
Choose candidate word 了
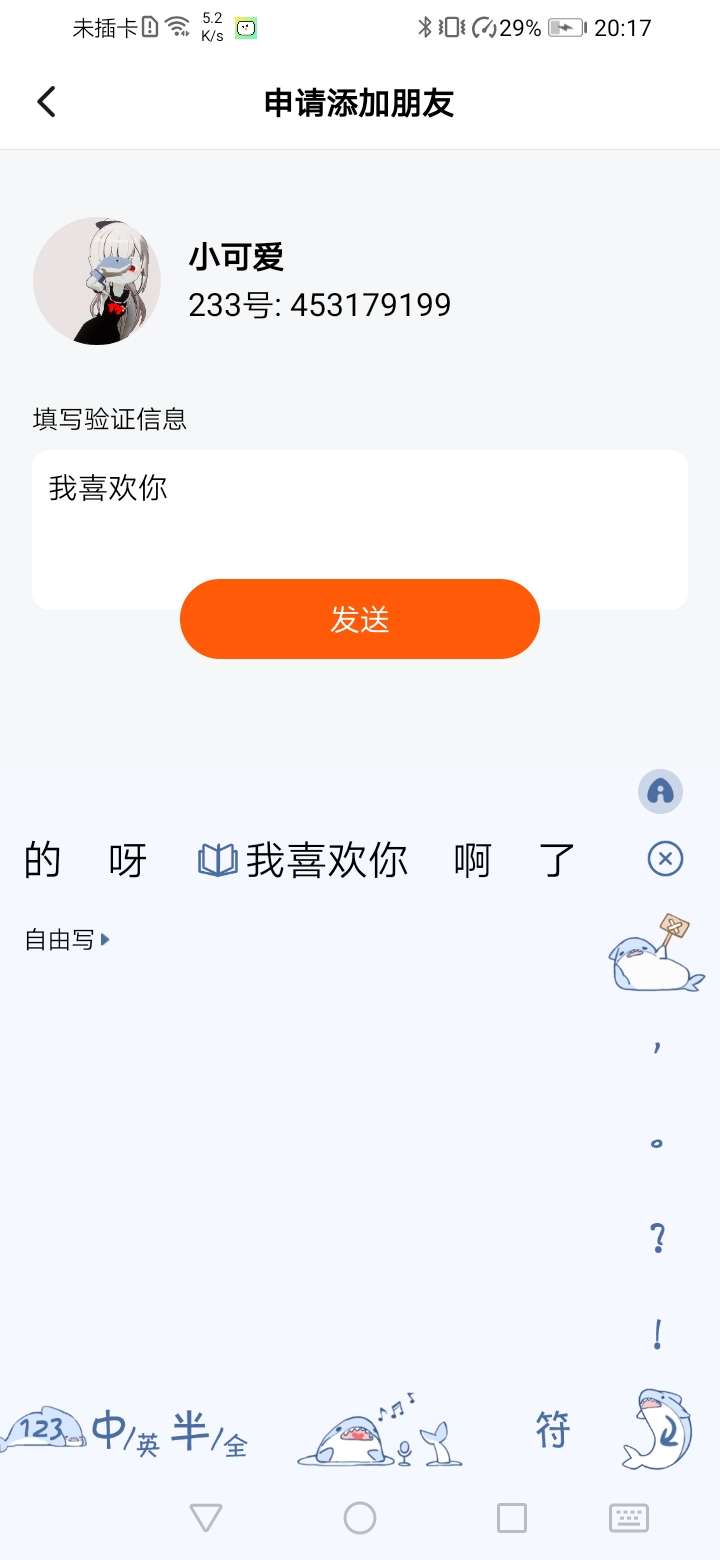point(558,860)
